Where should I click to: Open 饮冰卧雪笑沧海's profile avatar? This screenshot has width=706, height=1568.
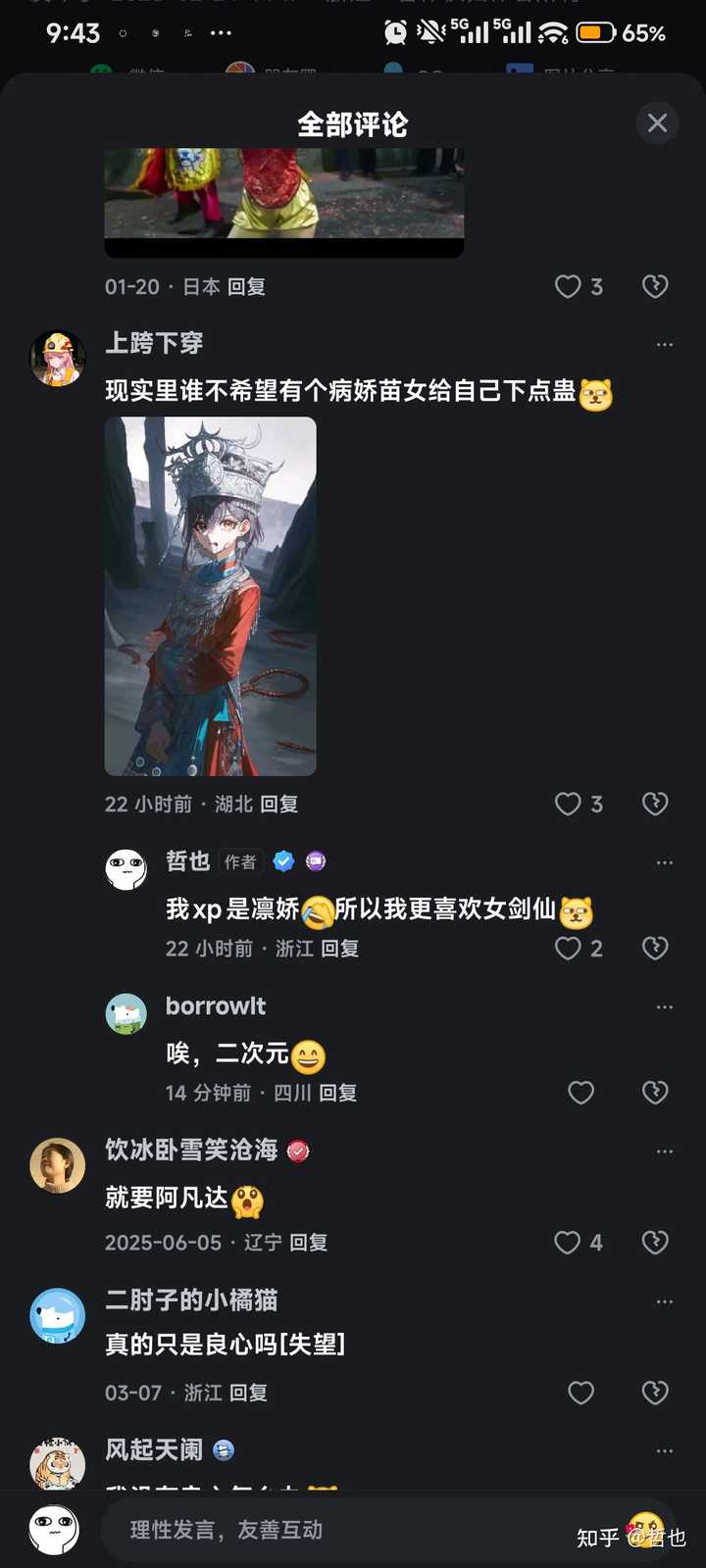tap(58, 1164)
